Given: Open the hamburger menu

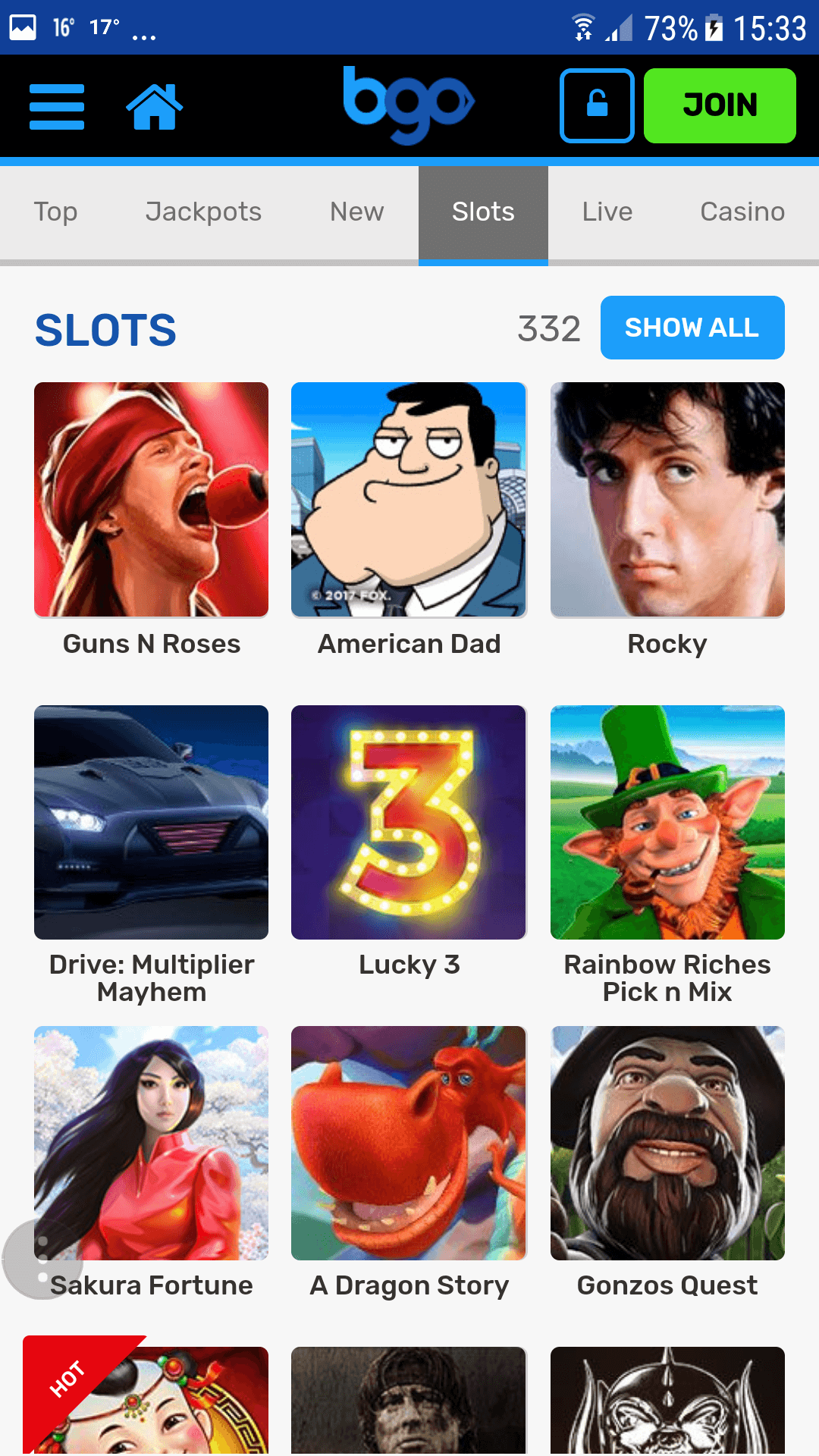Looking at the screenshot, I should [57, 106].
